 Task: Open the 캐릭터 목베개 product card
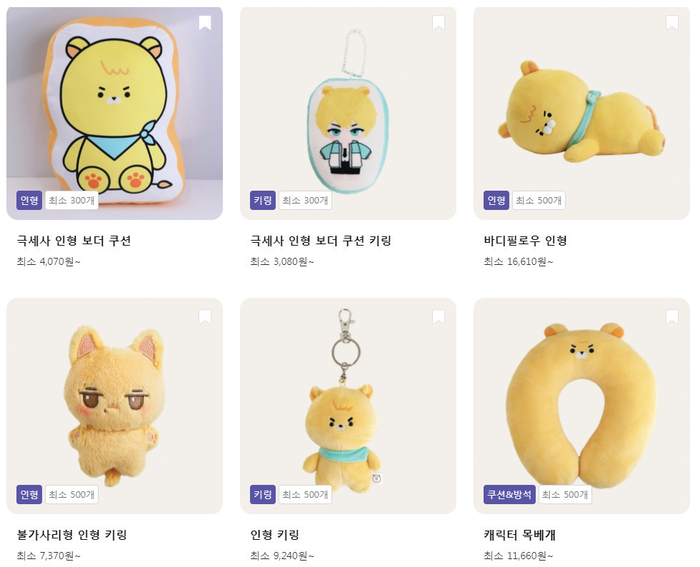[x=581, y=405]
